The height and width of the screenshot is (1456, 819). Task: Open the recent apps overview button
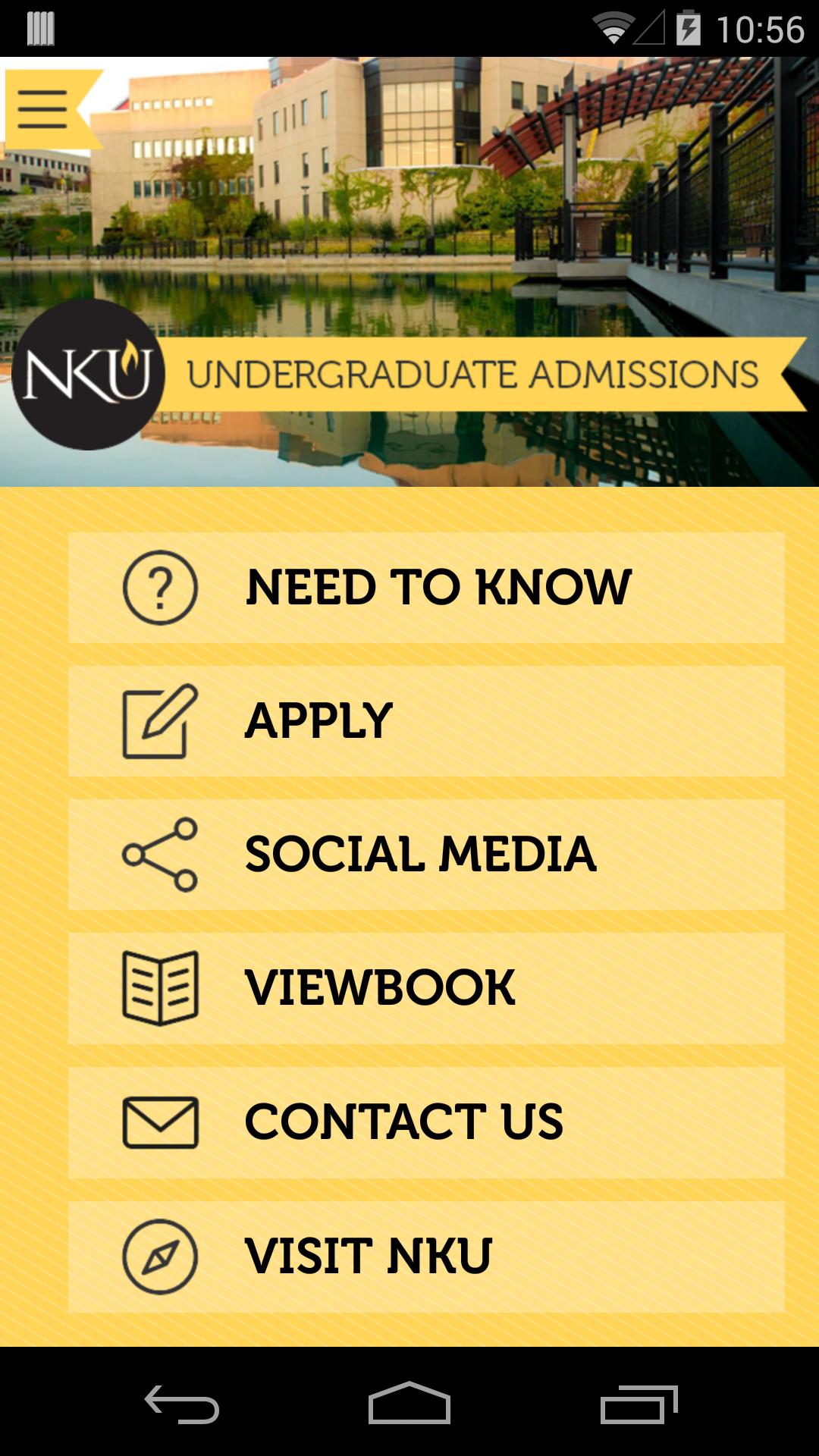coord(639,1401)
